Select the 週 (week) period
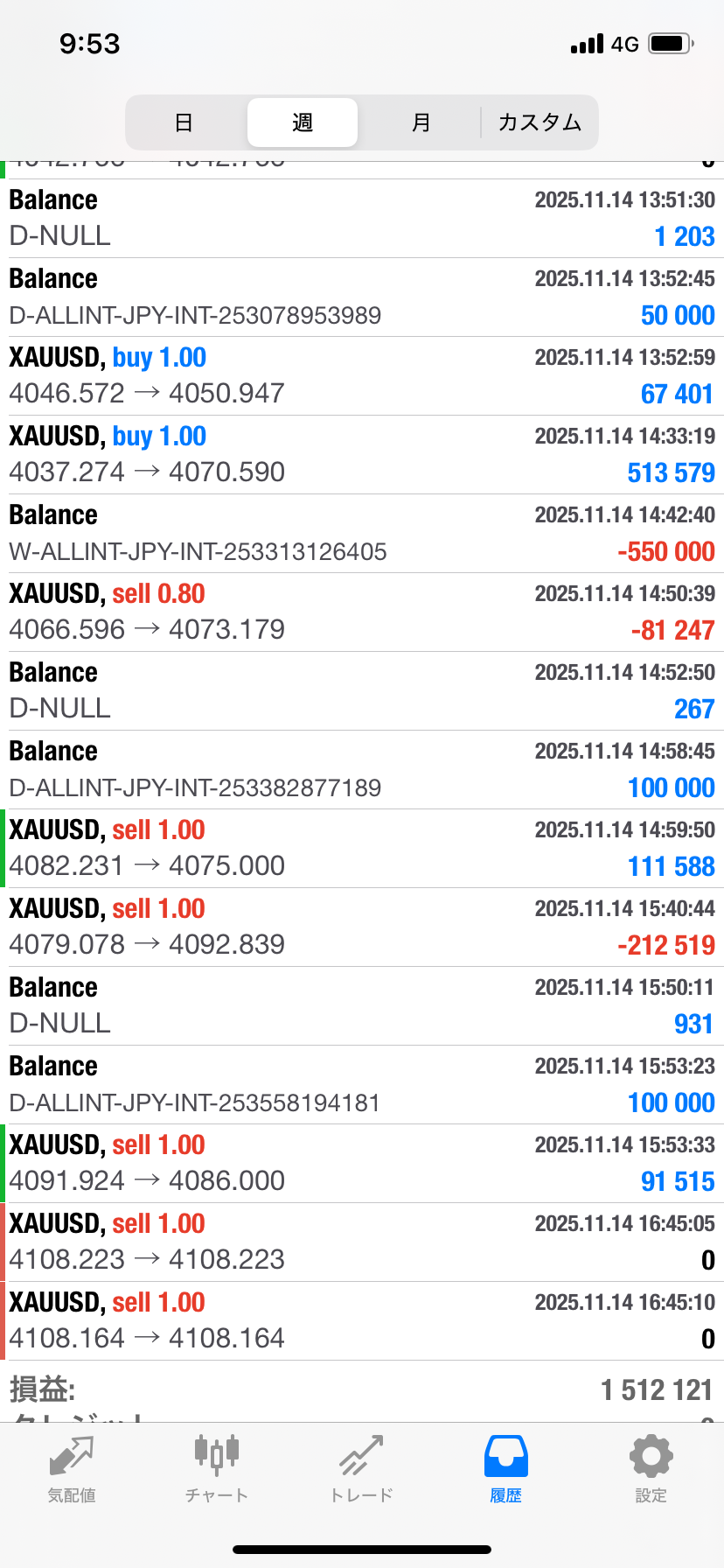The width and height of the screenshot is (724, 1568). pyautogui.click(x=303, y=122)
